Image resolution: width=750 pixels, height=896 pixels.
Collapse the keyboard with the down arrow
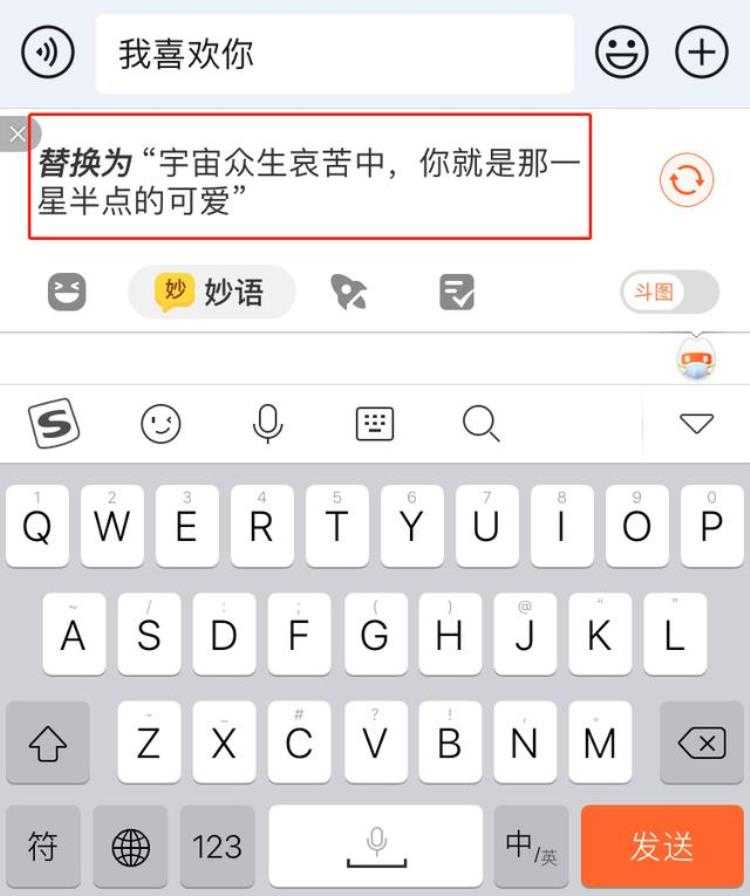click(x=696, y=424)
